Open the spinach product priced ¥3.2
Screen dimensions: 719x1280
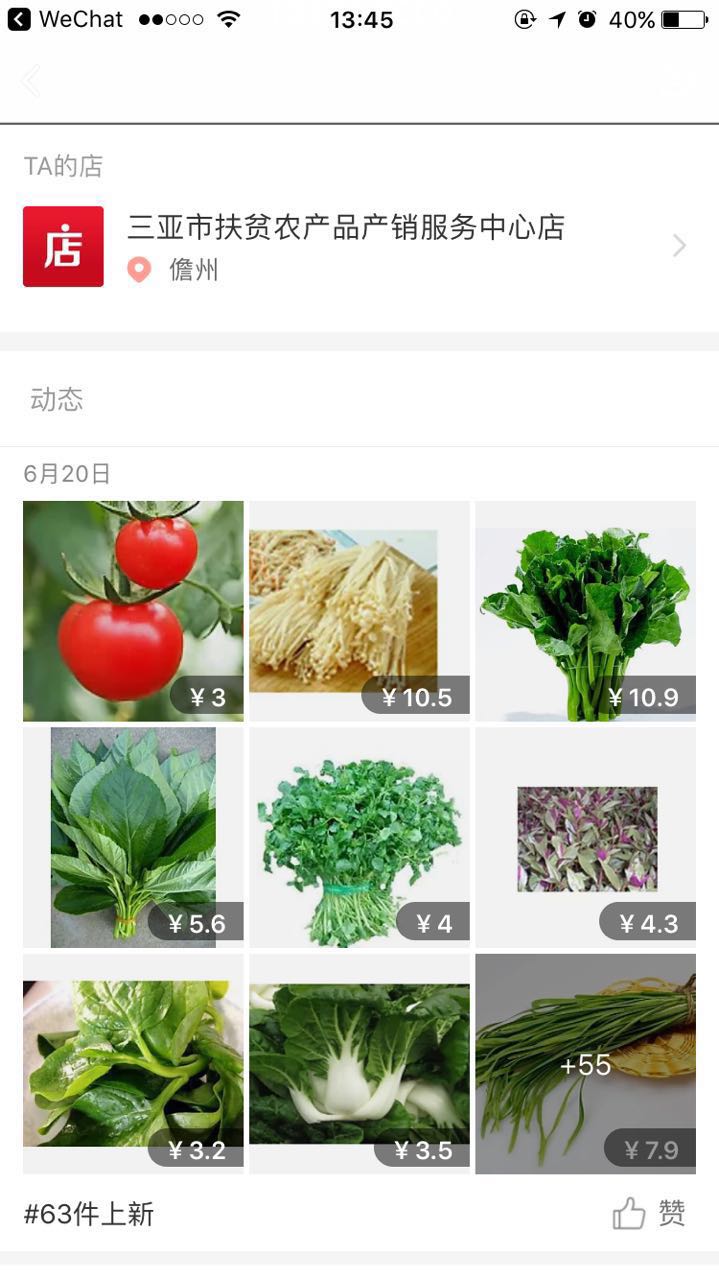coord(133,1063)
